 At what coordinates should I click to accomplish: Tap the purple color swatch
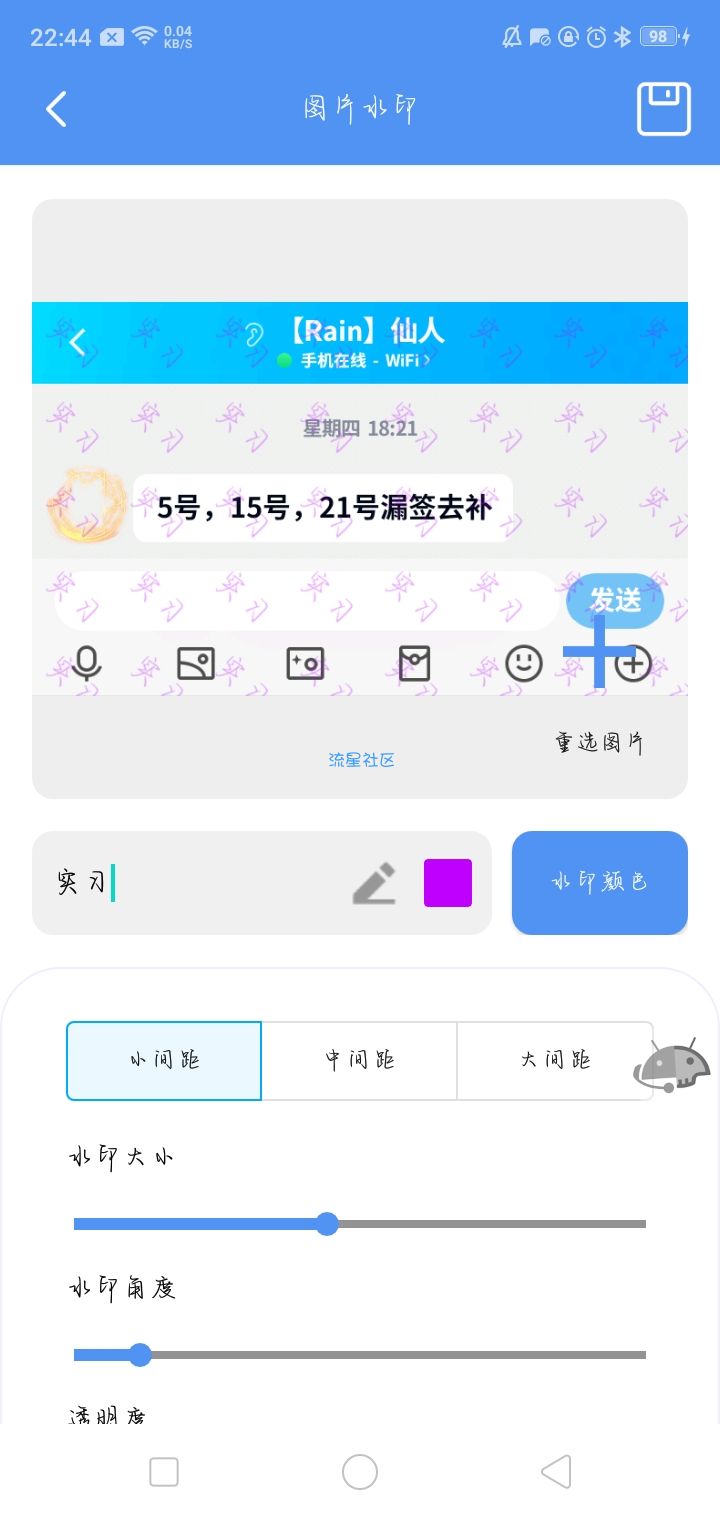(x=447, y=883)
